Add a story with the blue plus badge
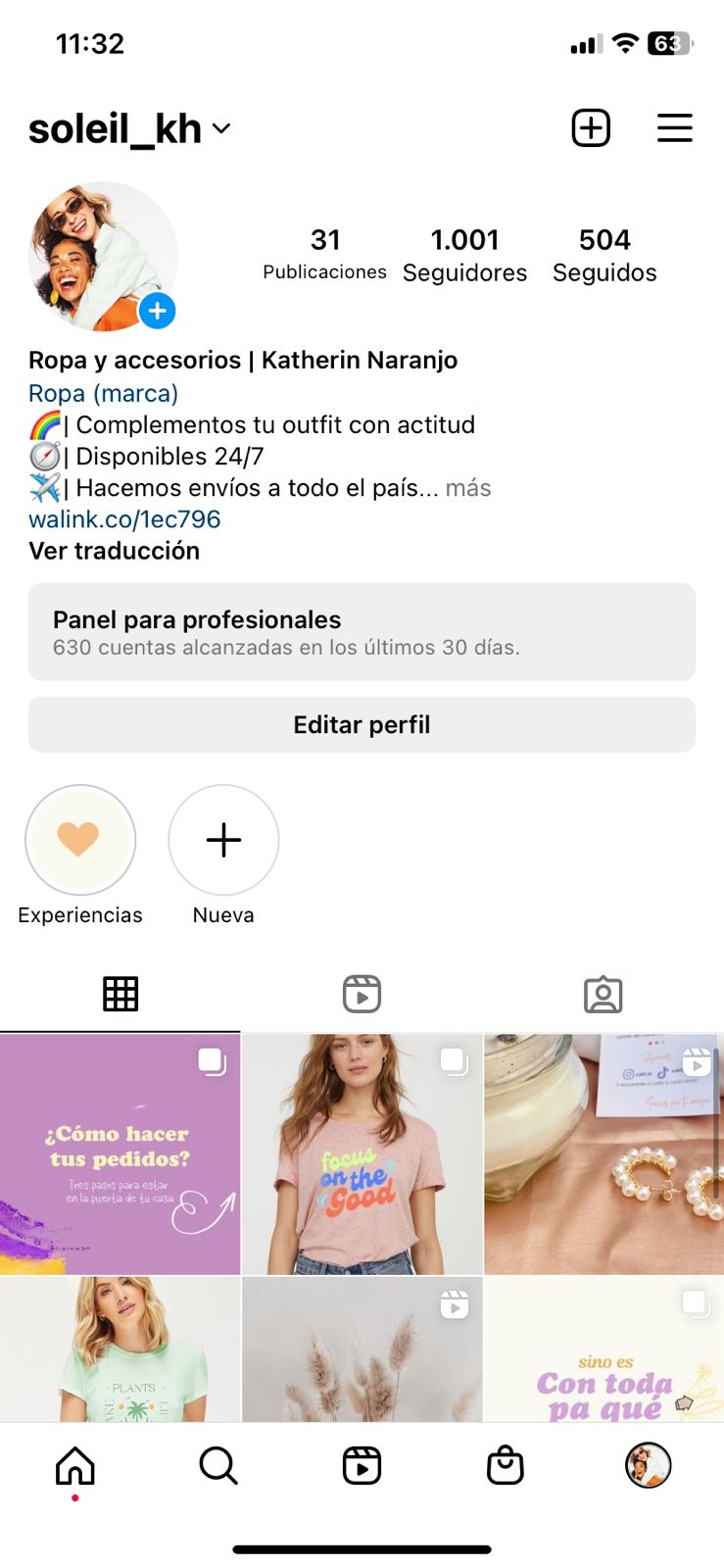The width and height of the screenshot is (724, 1568). coord(156,311)
